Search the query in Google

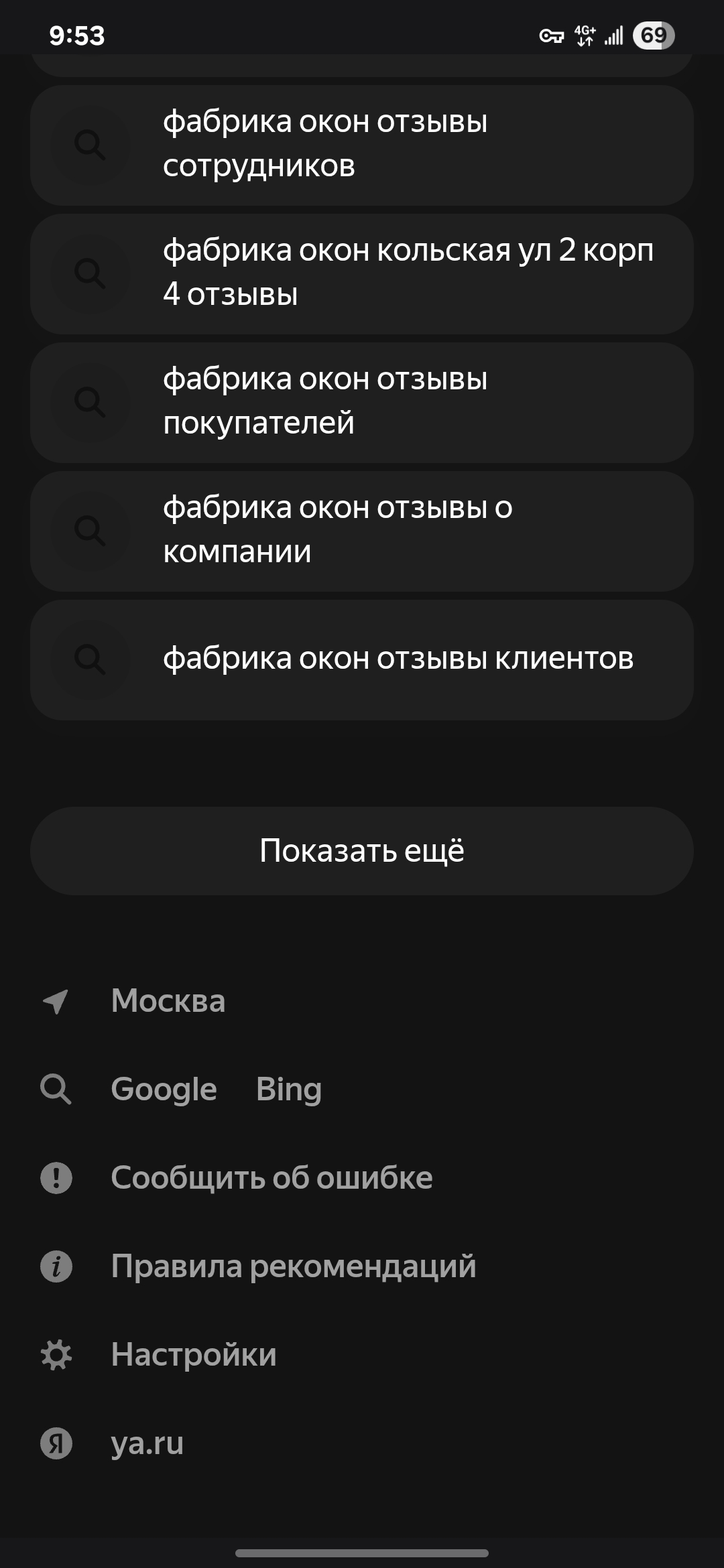(x=164, y=1090)
